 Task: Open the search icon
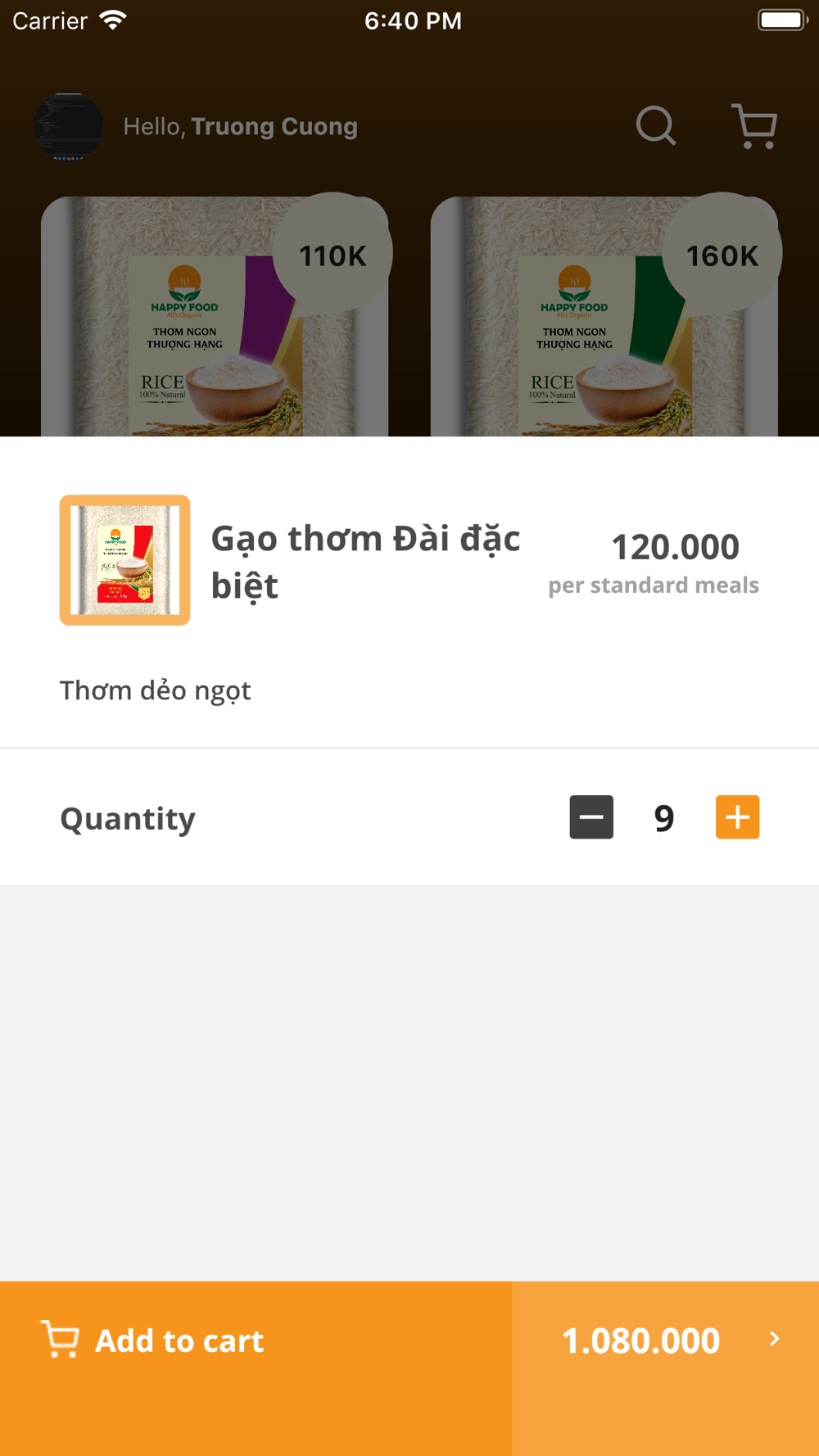[656, 126]
